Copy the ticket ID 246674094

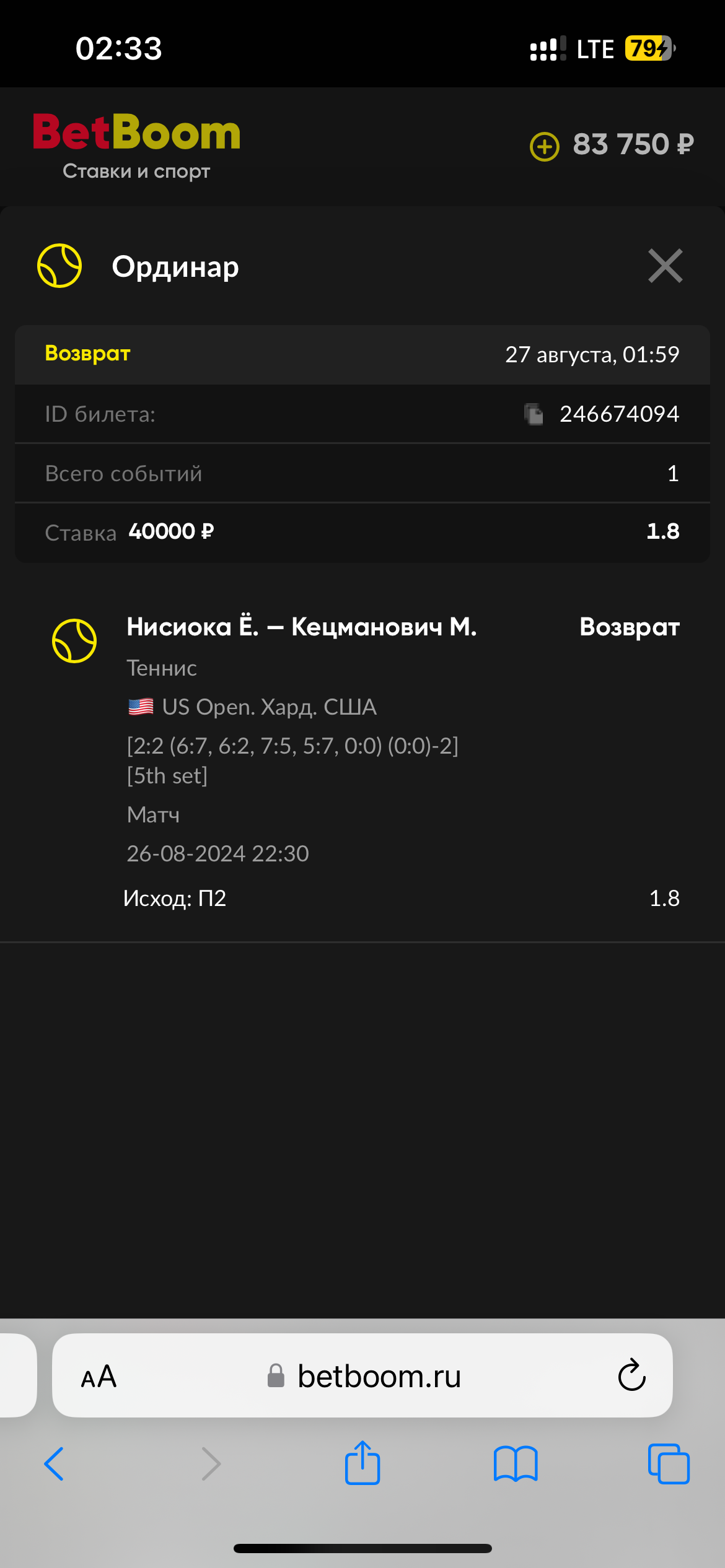[x=534, y=414]
